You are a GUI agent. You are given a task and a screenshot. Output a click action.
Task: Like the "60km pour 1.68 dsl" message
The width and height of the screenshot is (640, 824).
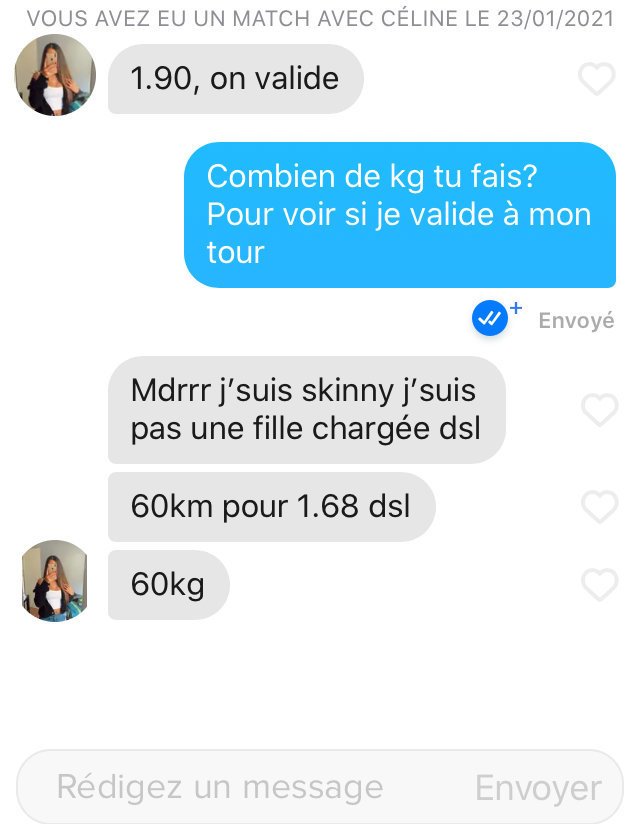(x=599, y=507)
